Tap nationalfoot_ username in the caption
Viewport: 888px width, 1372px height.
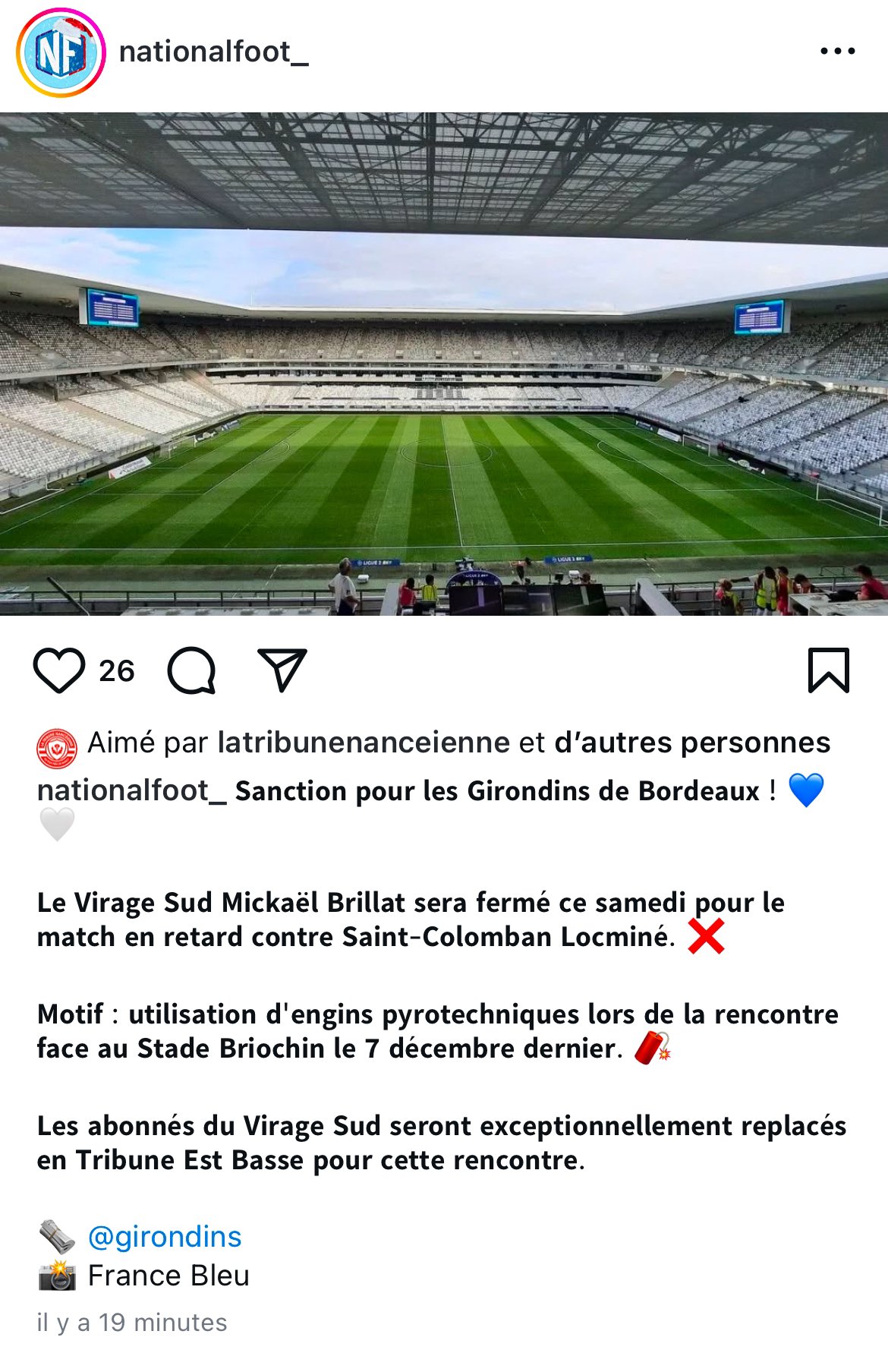[131, 791]
